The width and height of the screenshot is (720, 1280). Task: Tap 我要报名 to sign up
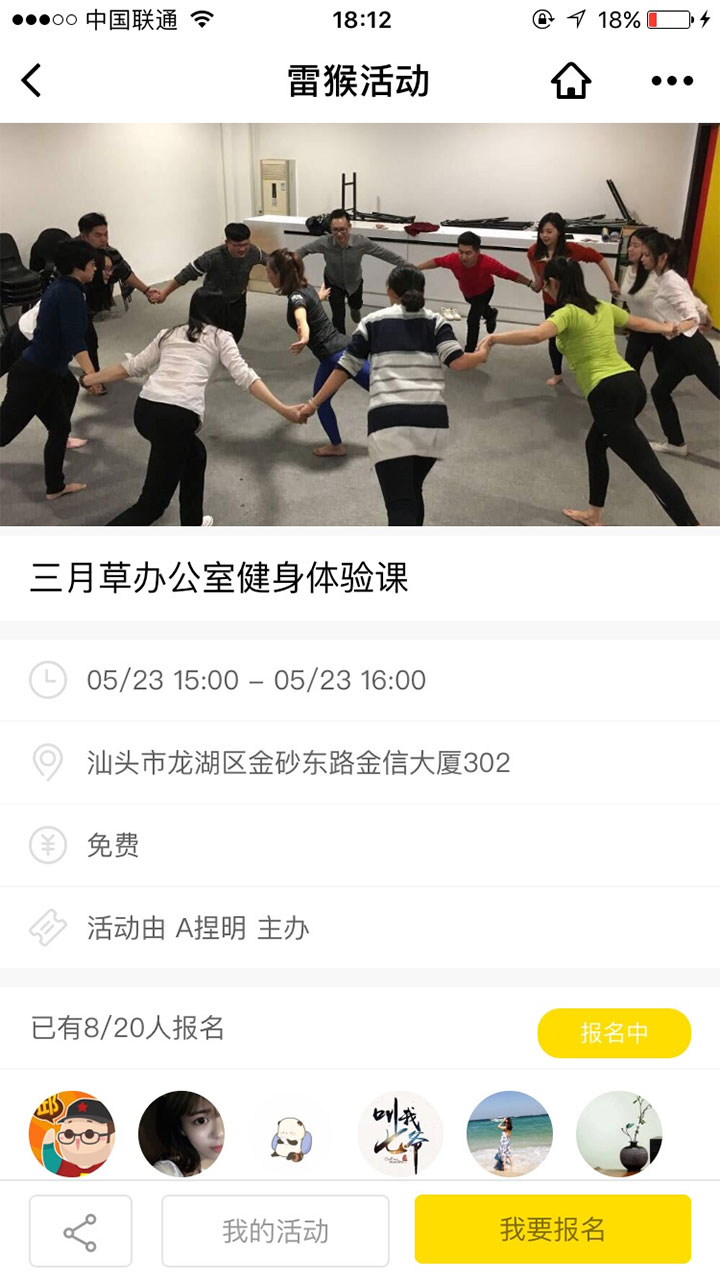click(553, 1229)
